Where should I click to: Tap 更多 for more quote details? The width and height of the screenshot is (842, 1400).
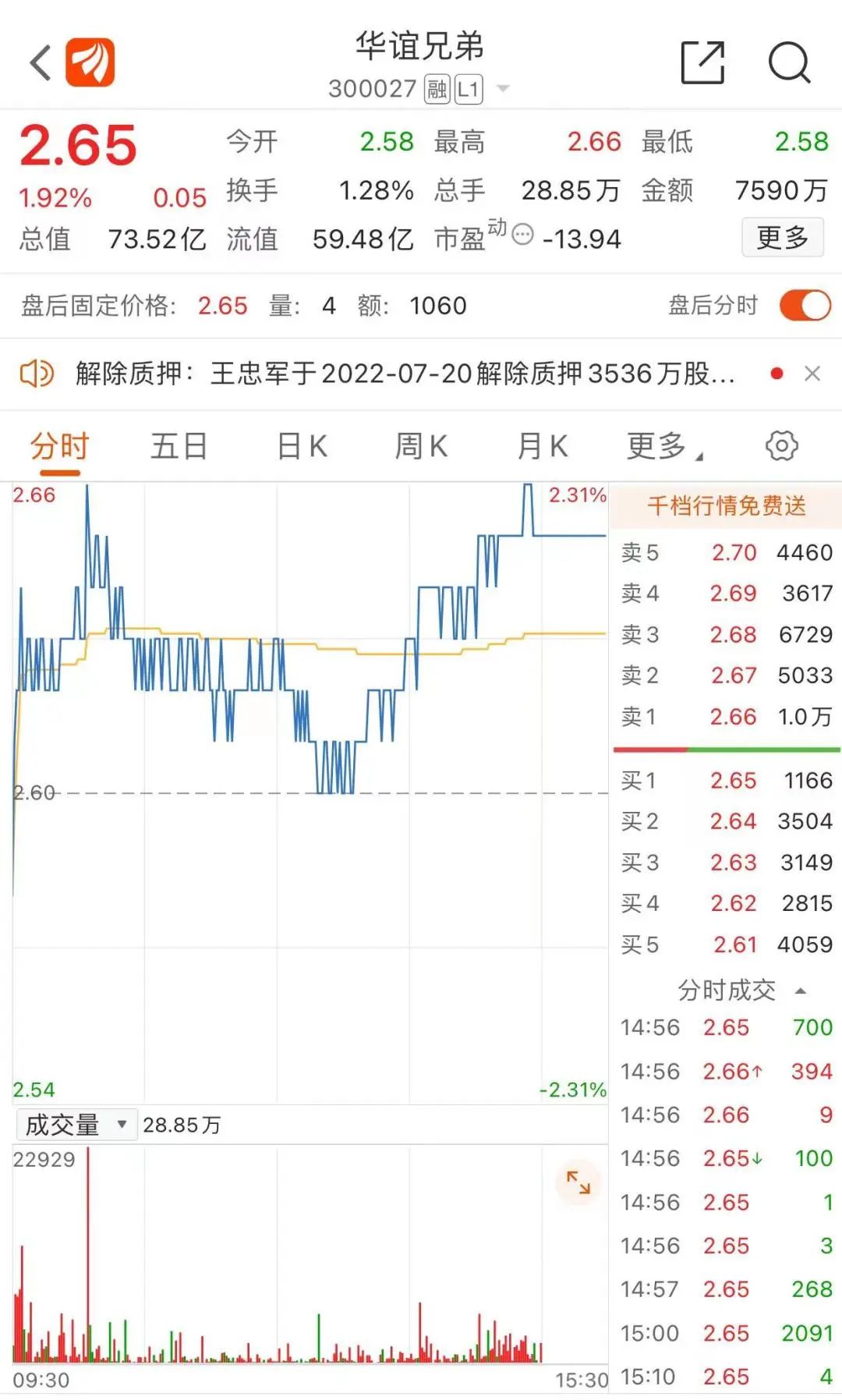(x=782, y=237)
